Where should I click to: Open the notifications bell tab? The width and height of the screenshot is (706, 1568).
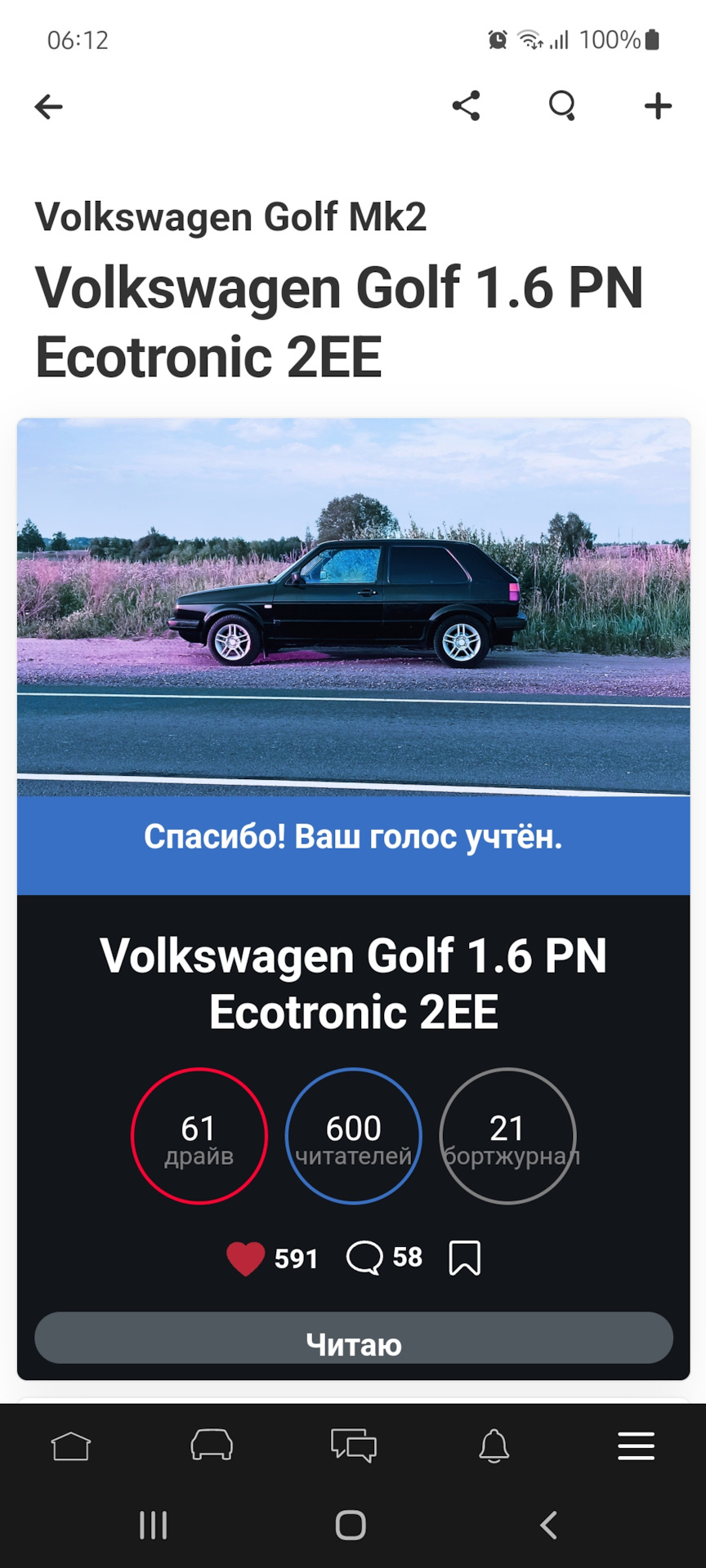click(x=494, y=1445)
